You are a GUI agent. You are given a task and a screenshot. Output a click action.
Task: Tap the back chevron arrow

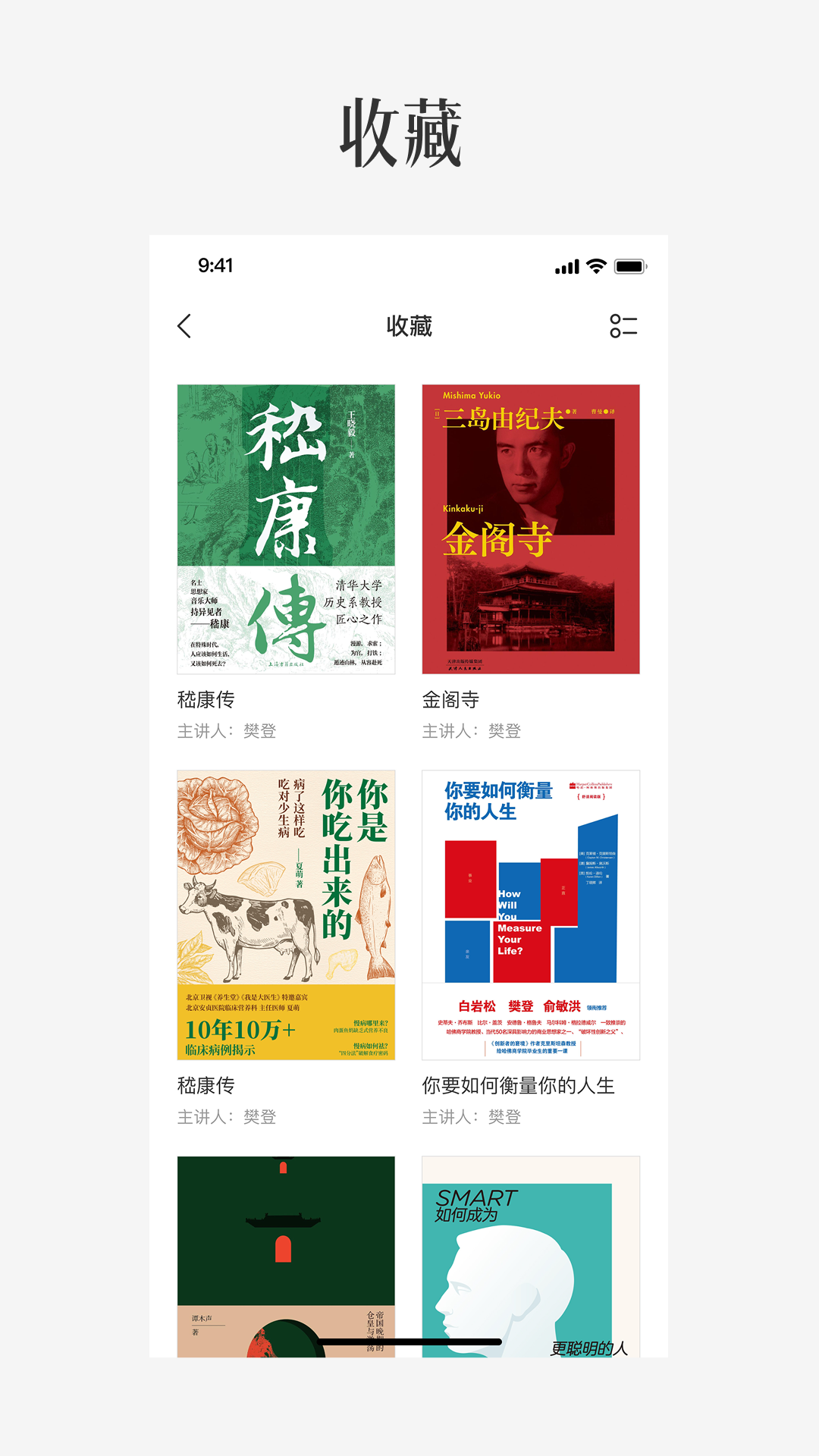point(183,327)
